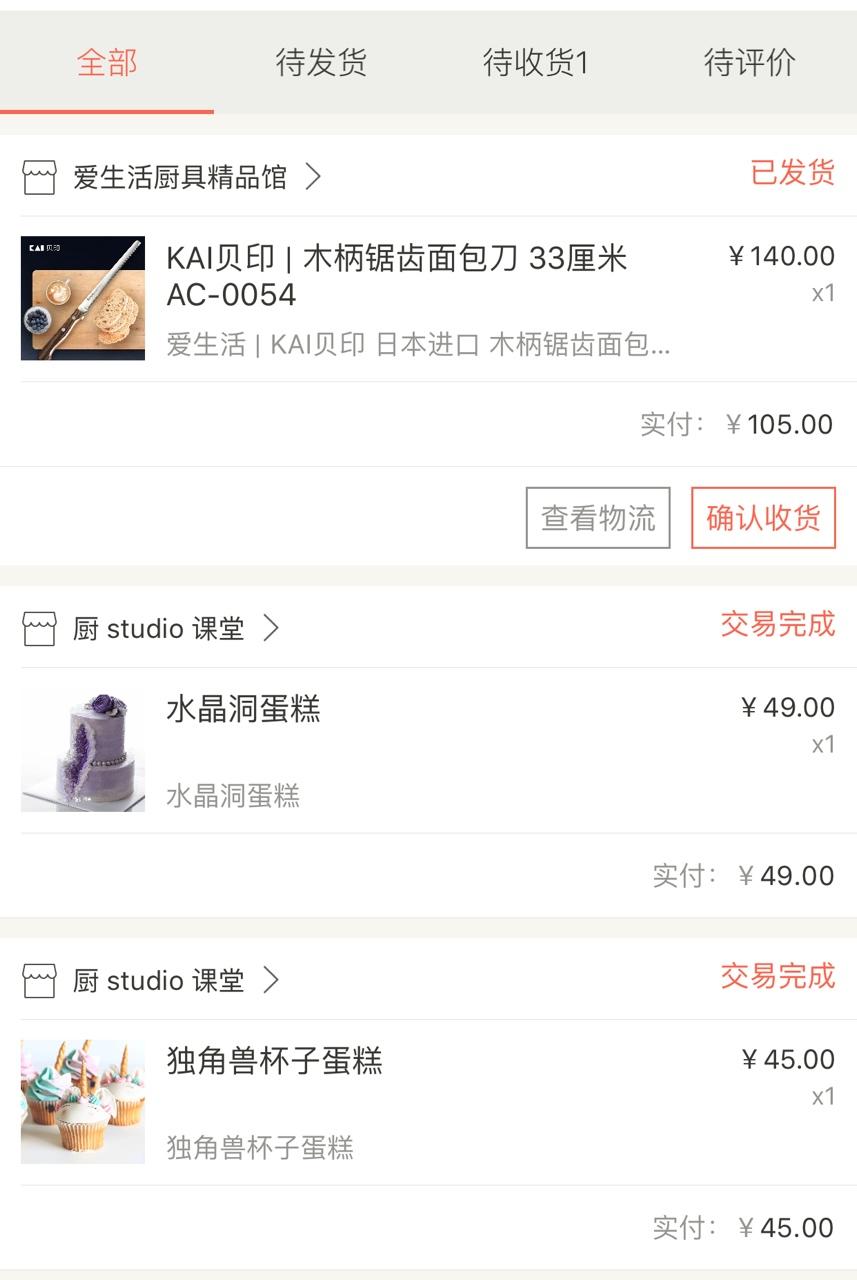857x1280 pixels.
Task: Open 厨 studio 课堂 store above 独角兽杯子蛋糕
Action: (x=158, y=981)
